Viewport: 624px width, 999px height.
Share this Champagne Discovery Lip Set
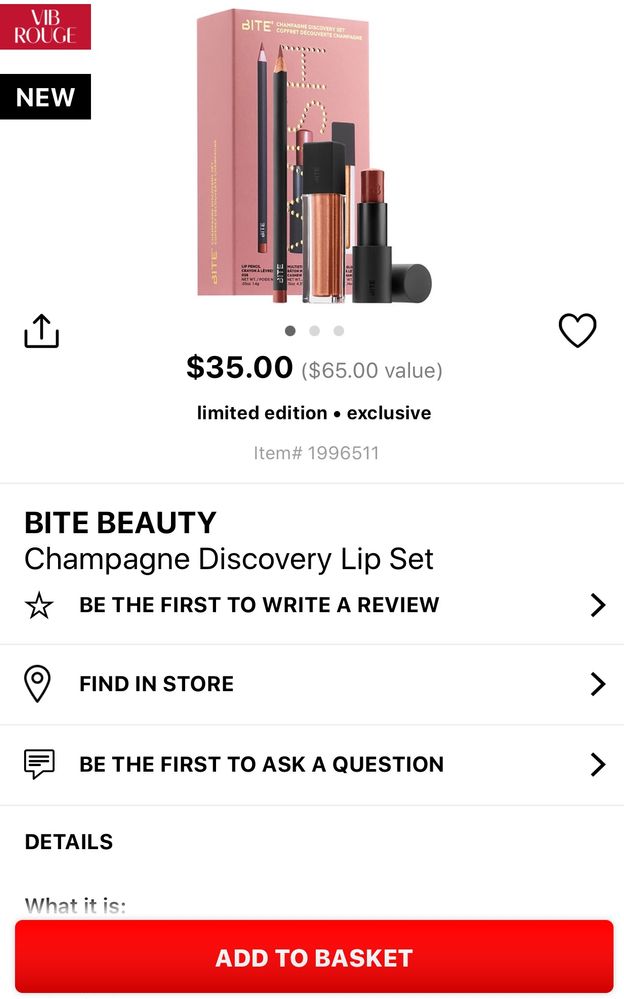point(41,331)
